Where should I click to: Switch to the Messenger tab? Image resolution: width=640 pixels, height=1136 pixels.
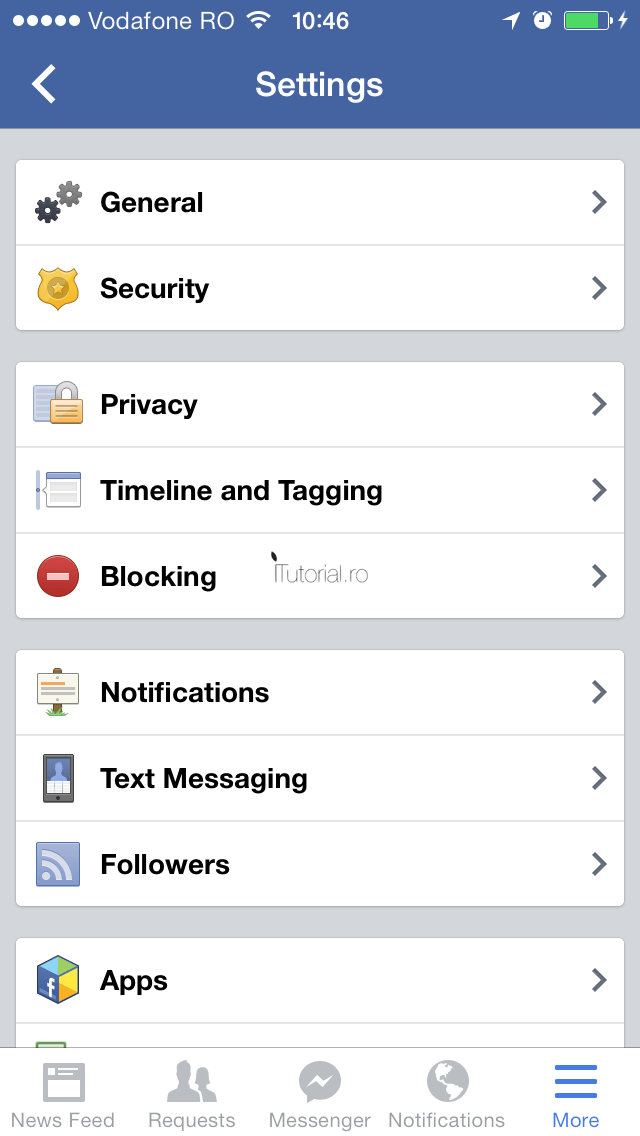pos(320,1094)
